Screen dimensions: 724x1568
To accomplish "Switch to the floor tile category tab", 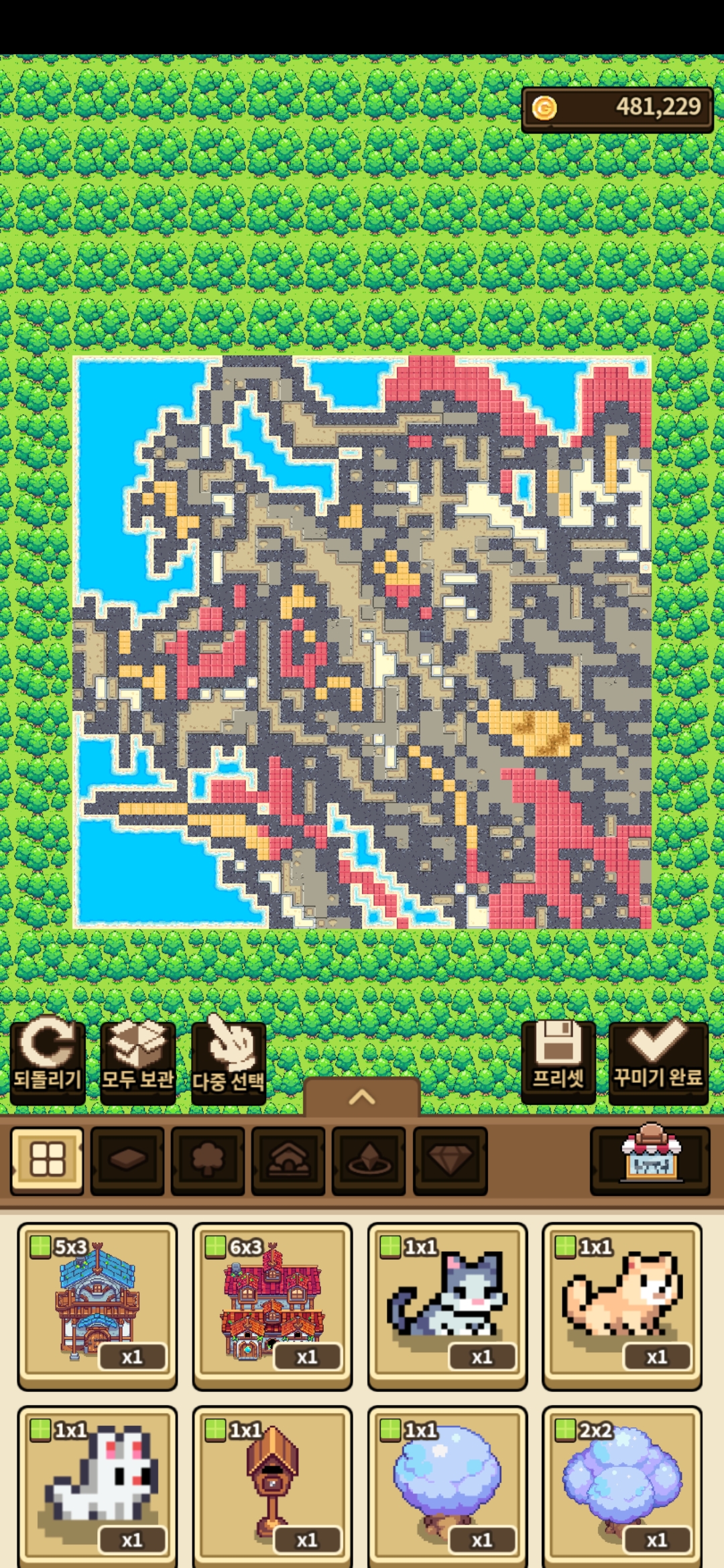I will click(127, 1160).
